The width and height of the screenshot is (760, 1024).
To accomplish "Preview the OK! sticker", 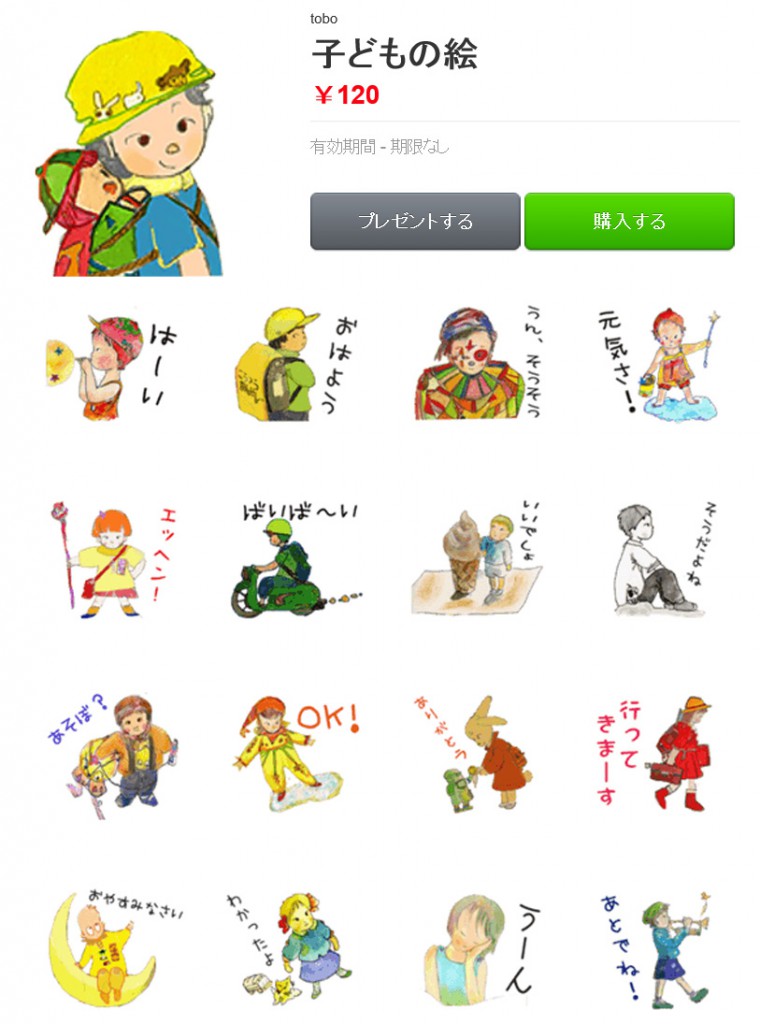I will [290, 752].
